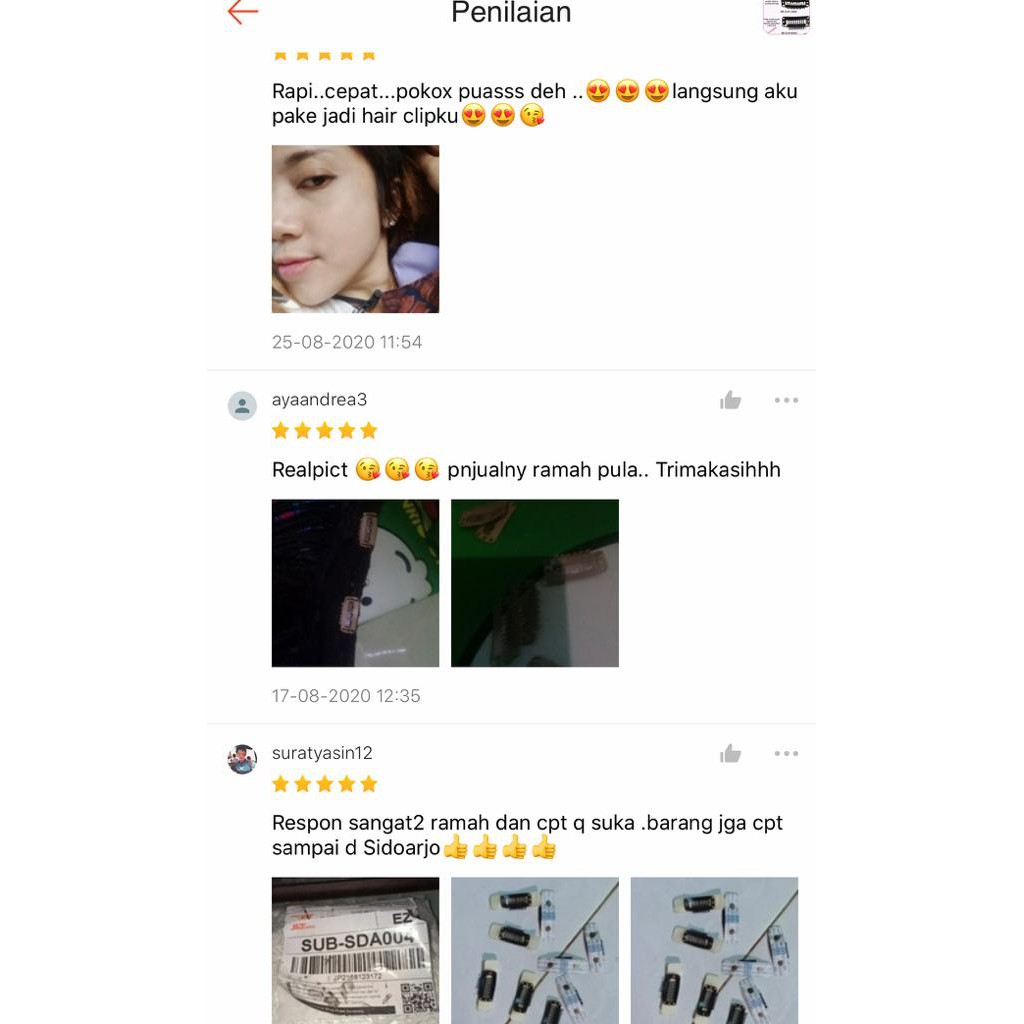This screenshot has height=1024, width=1024.
Task: Open the profile of ayaandrea3
Action: 242,405
